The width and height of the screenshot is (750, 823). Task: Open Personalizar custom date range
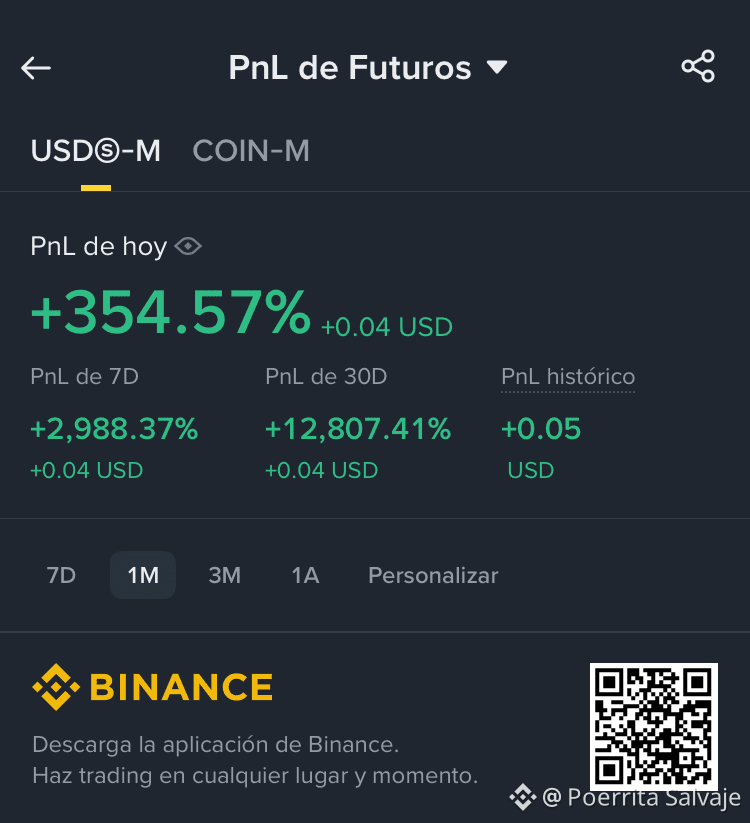[433, 575]
